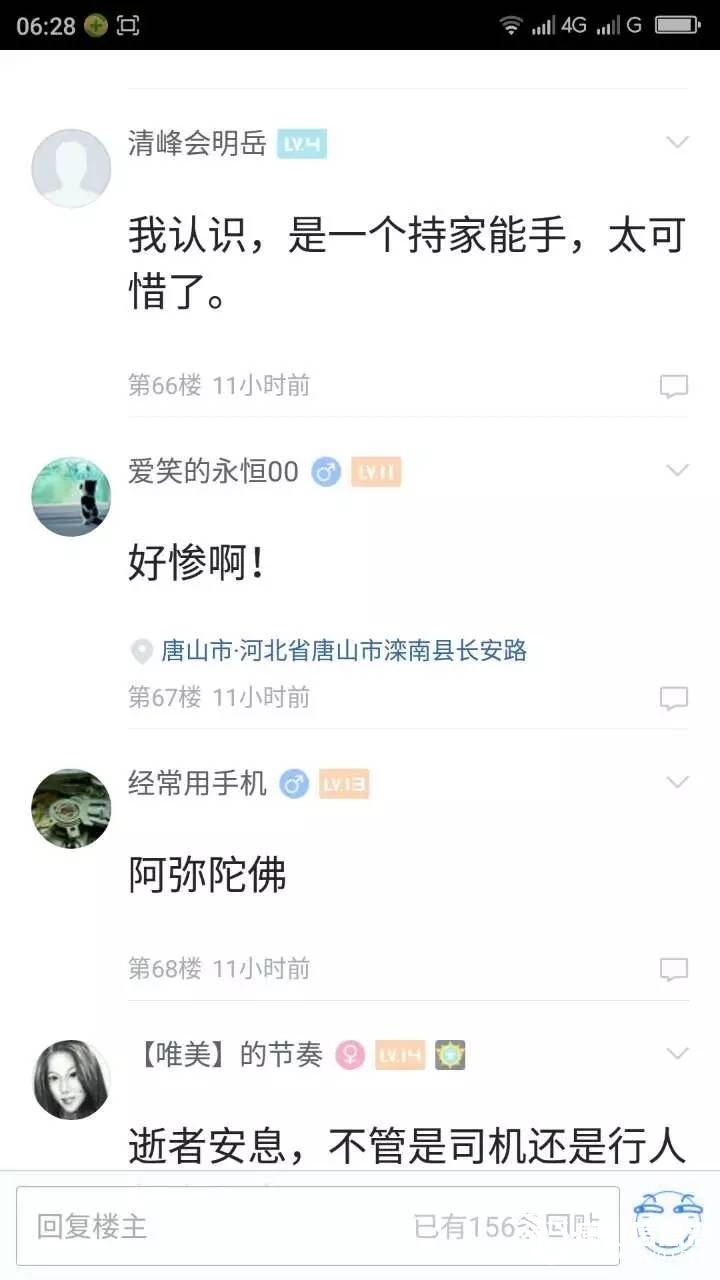Screen dimensions: 720x1280
Task: Reply to the comment on floor 67
Action: [x=674, y=698]
